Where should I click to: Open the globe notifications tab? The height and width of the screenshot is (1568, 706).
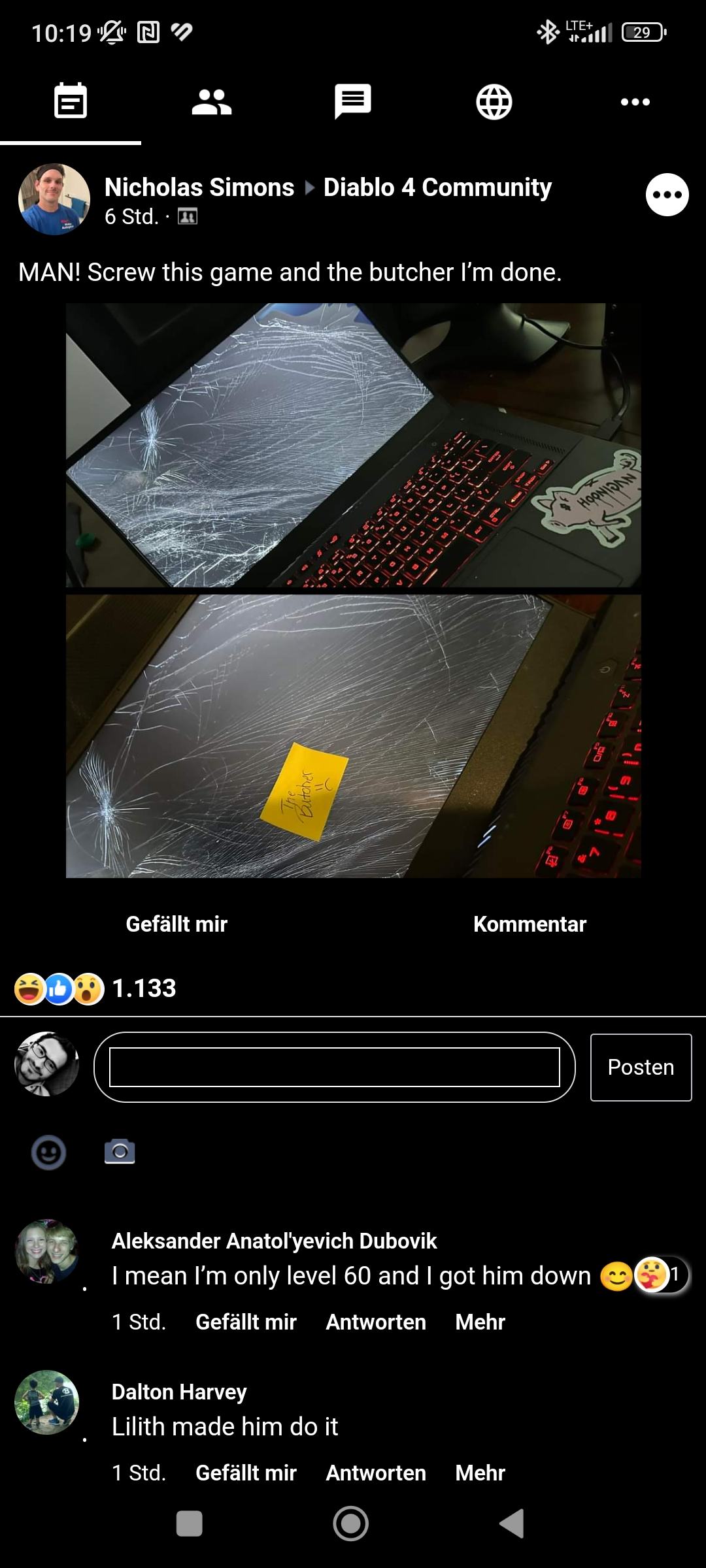pyautogui.click(x=494, y=102)
